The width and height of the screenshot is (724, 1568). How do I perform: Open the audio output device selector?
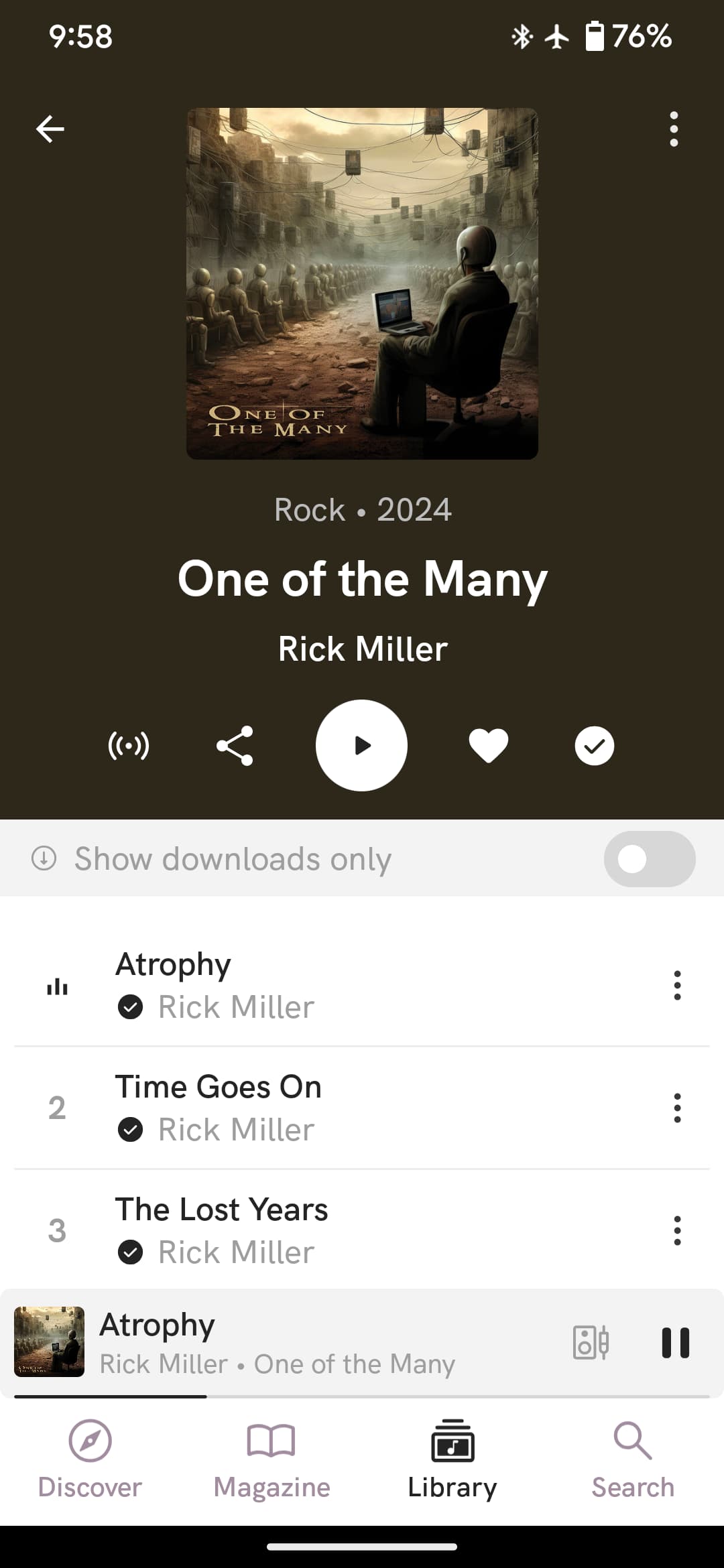[591, 1342]
